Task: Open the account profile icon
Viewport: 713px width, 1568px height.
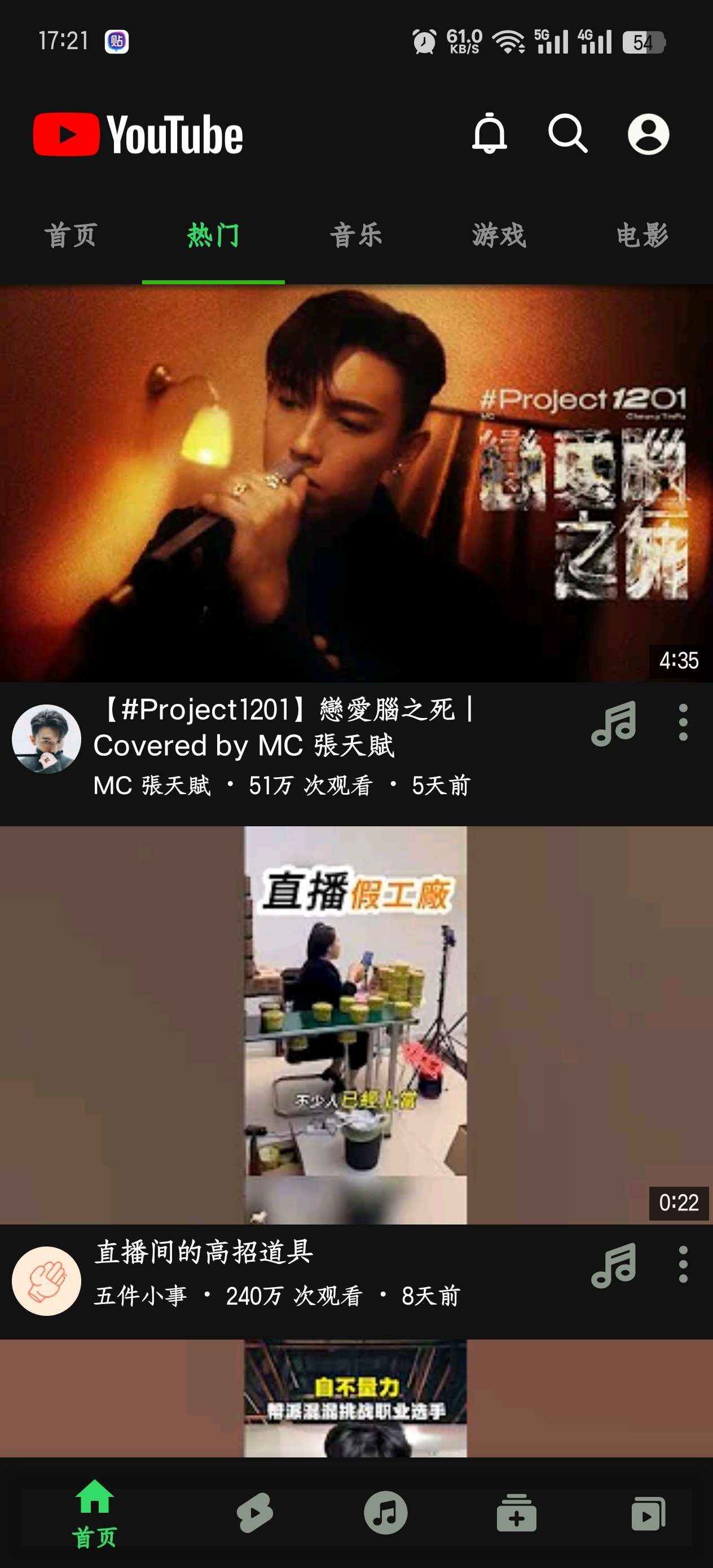Action: tap(649, 134)
